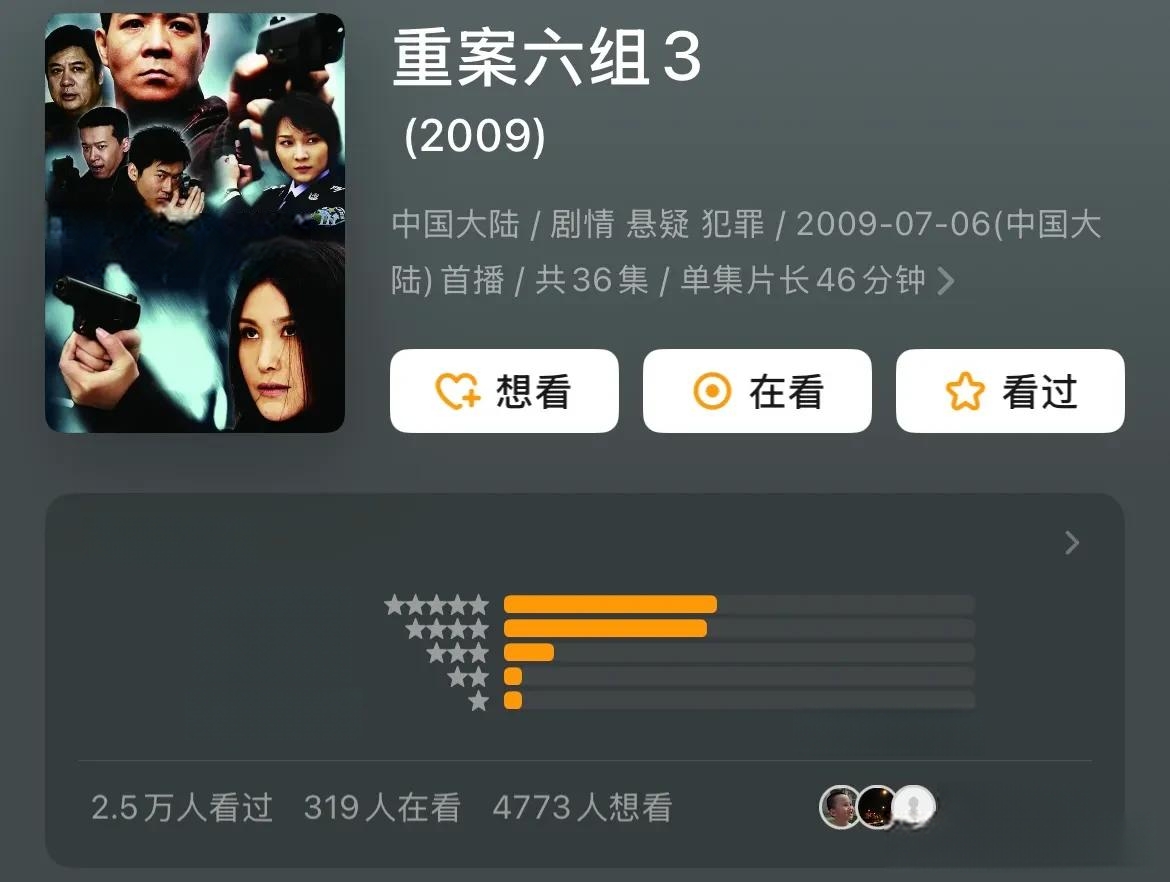View friends' avatars who watched
This screenshot has width=1170, height=882.
pyautogui.click(x=877, y=806)
